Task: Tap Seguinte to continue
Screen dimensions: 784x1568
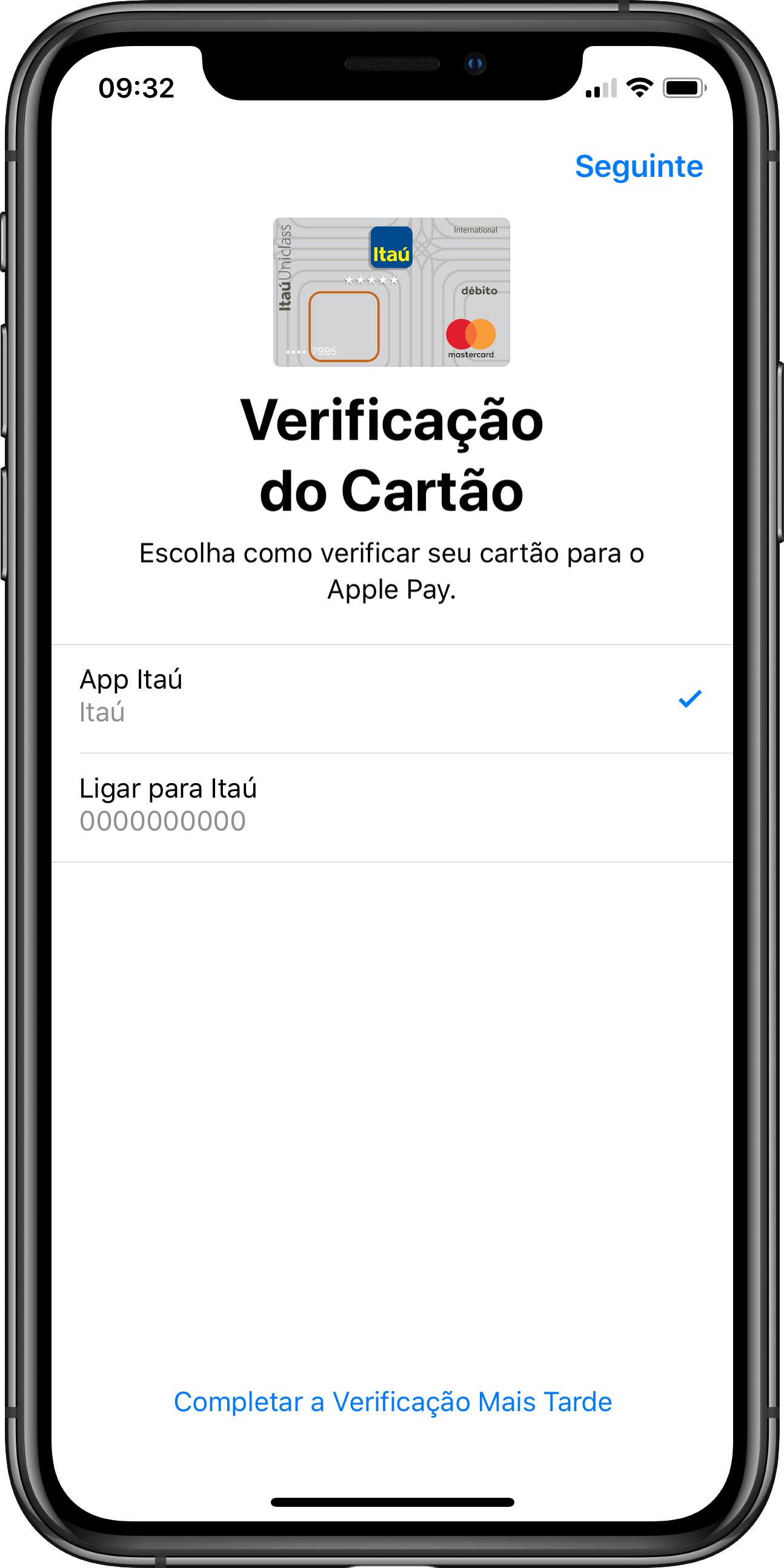Action: 639,167
